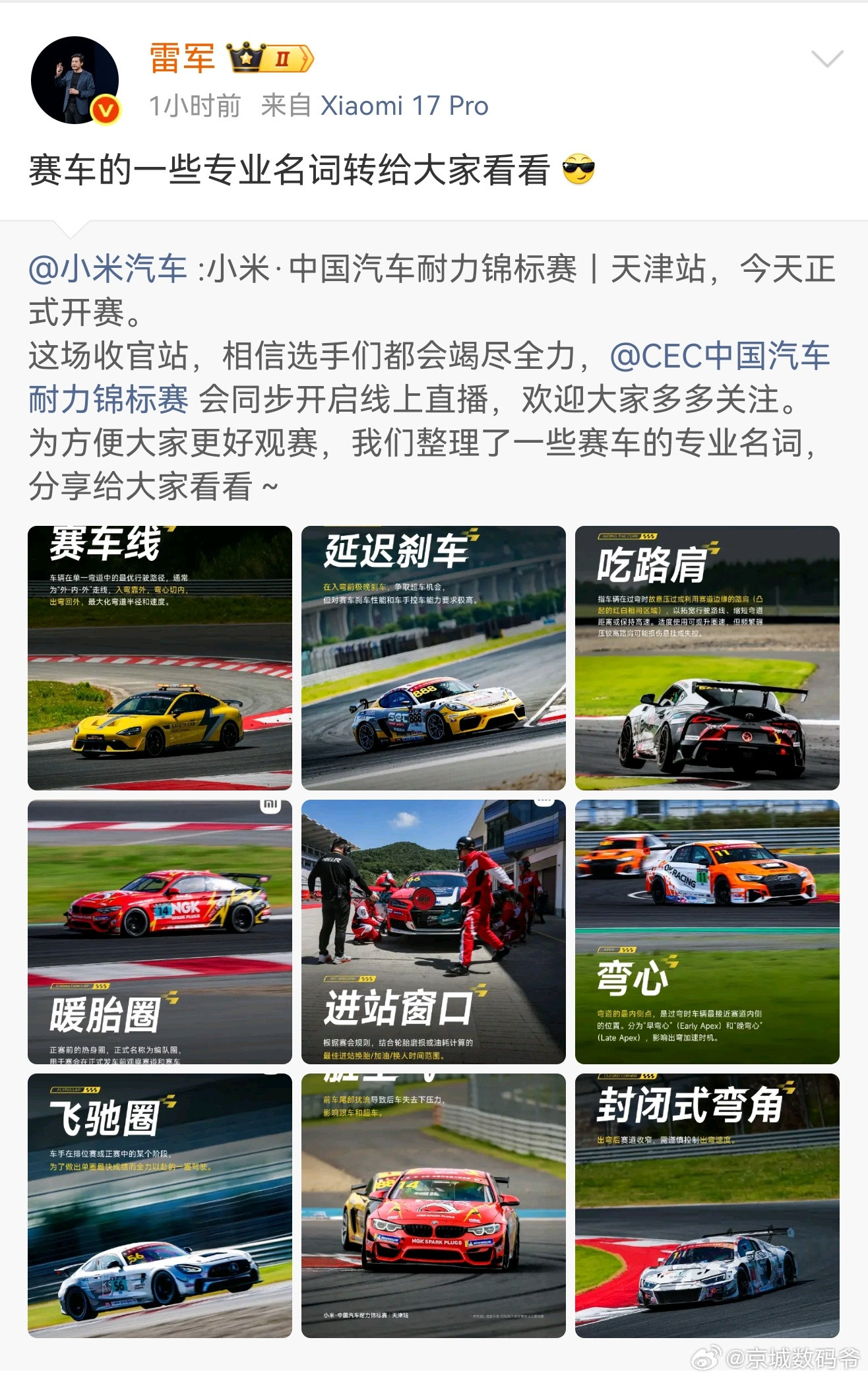Open the 赛车线 image
868x1379 pixels.
point(158,657)
